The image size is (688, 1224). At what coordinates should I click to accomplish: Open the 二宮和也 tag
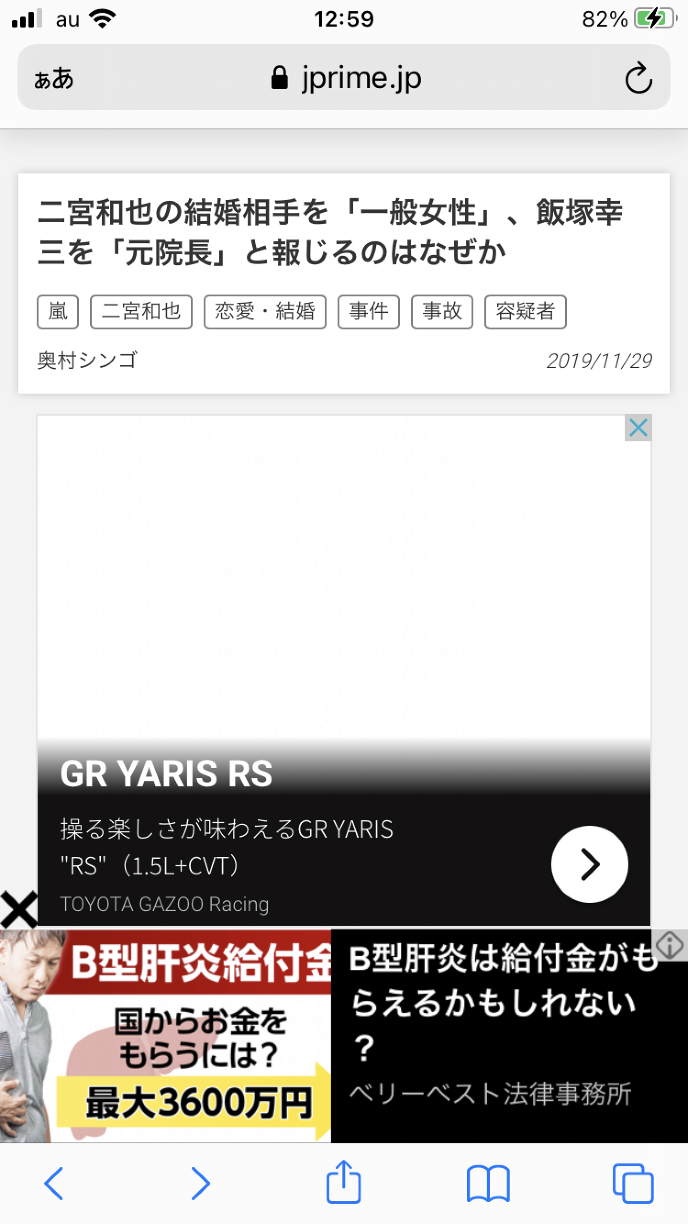[141, 312]
